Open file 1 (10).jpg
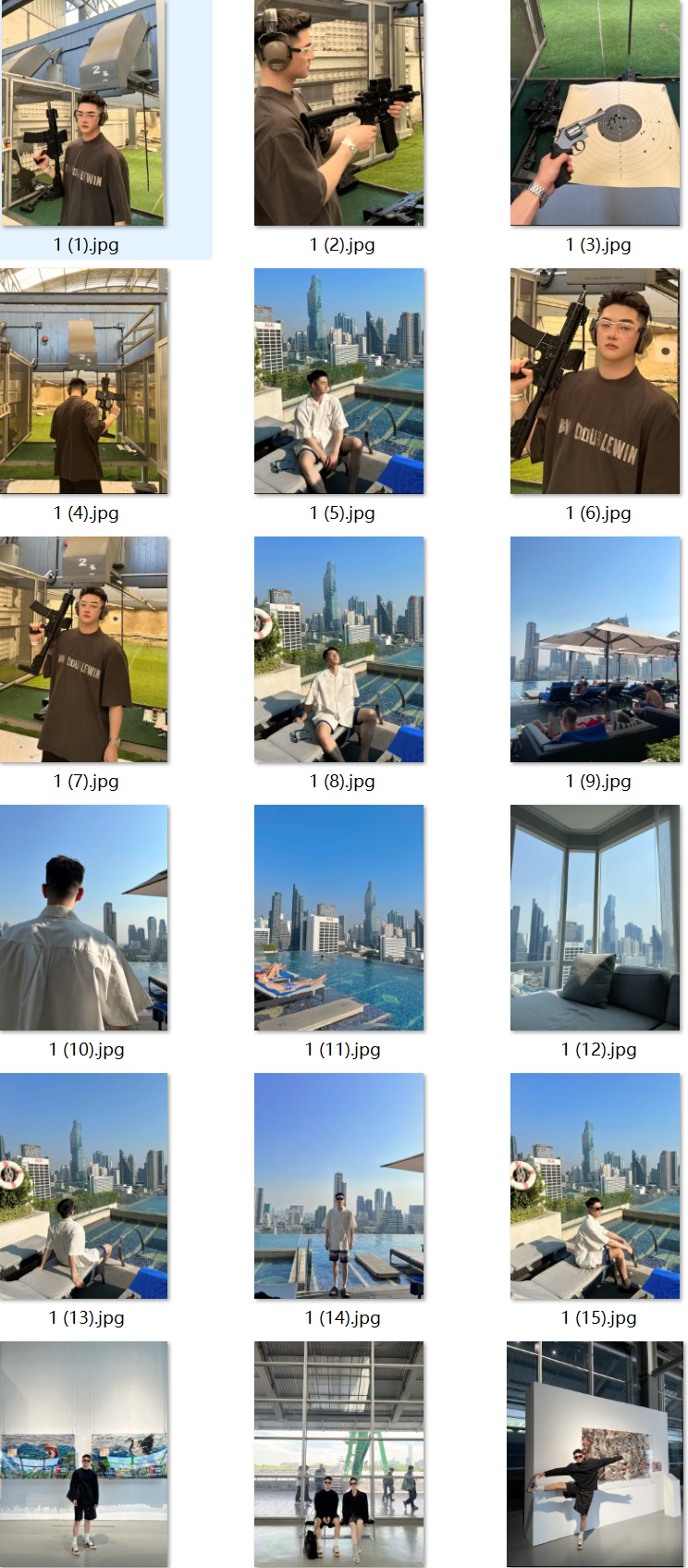This screenshot has width=688, height=1568. point(84,918)
